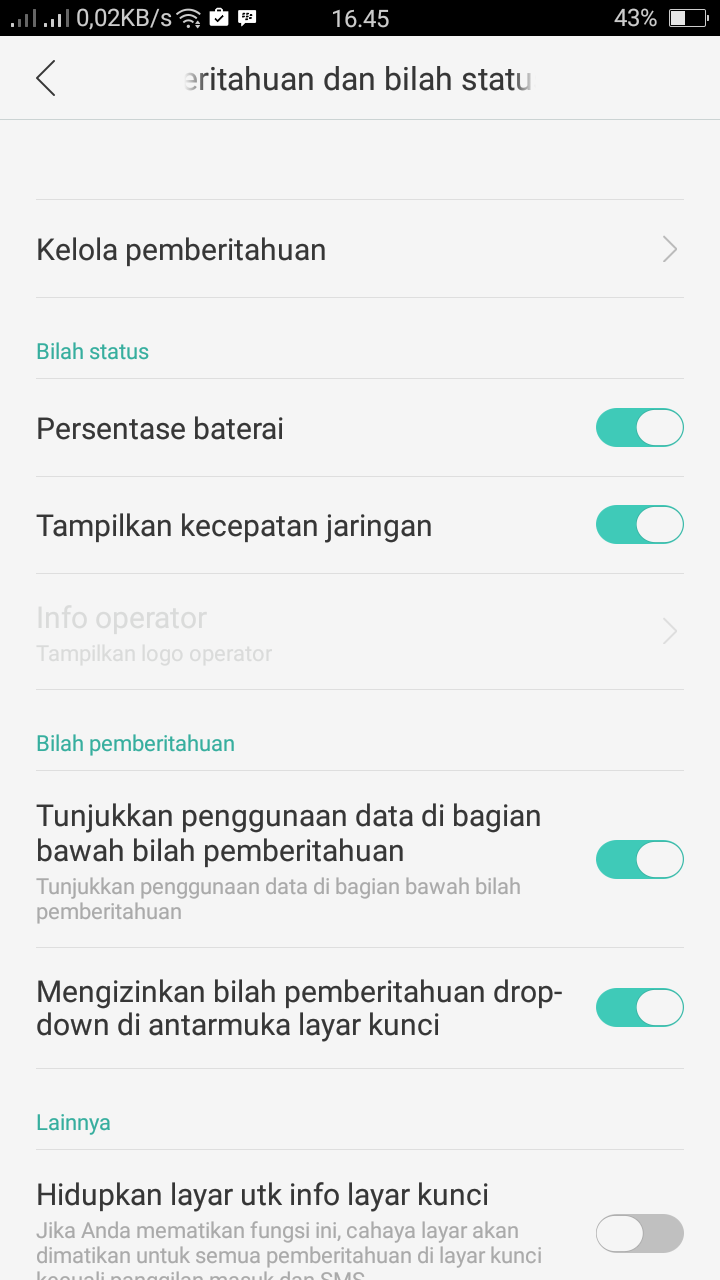720x1280 pixels.
Task: Tap the Wi-Fi icon in the status bar
Action: tap(188, 17)
